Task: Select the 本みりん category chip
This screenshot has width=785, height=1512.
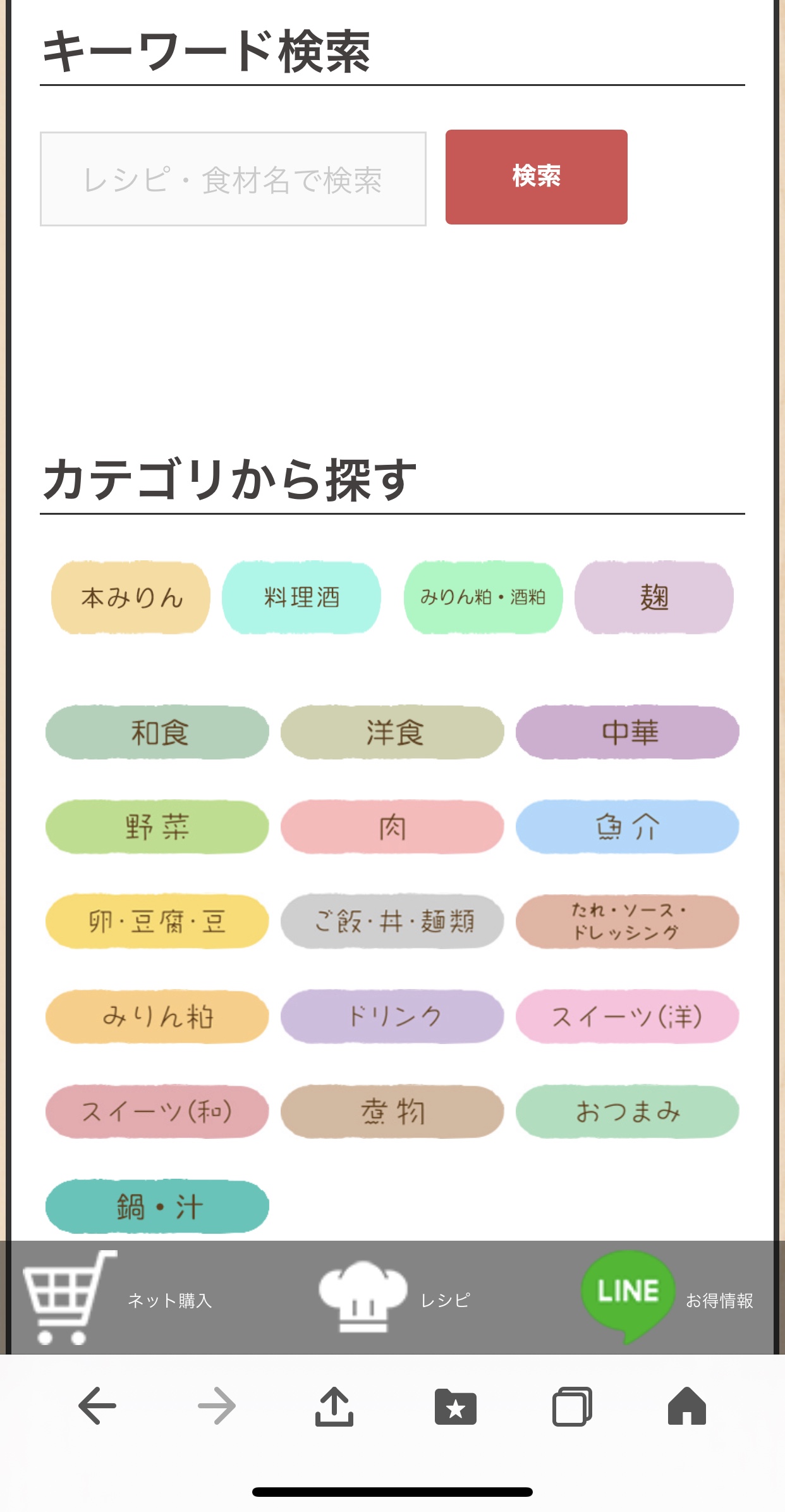Action: 131,598
